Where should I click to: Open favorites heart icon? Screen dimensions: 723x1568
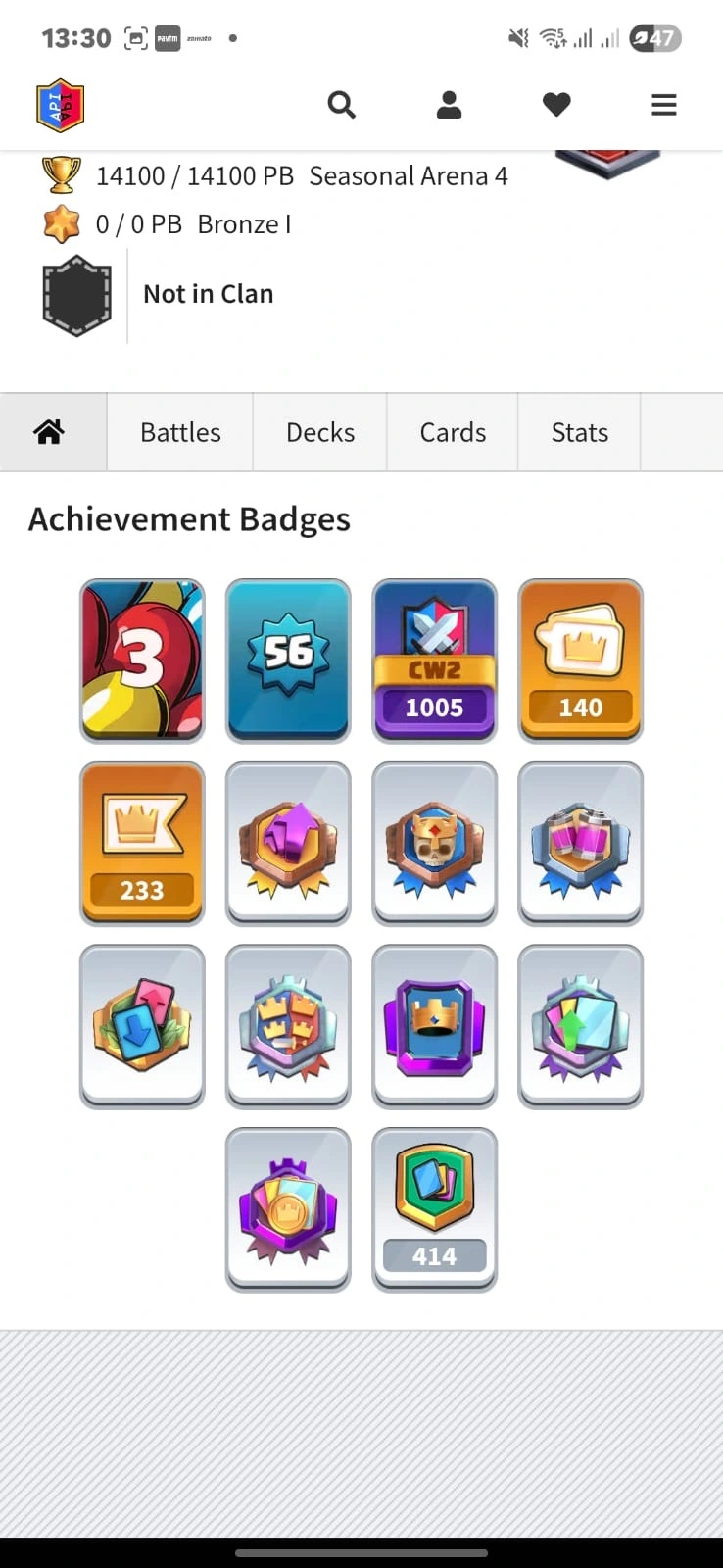556,104
